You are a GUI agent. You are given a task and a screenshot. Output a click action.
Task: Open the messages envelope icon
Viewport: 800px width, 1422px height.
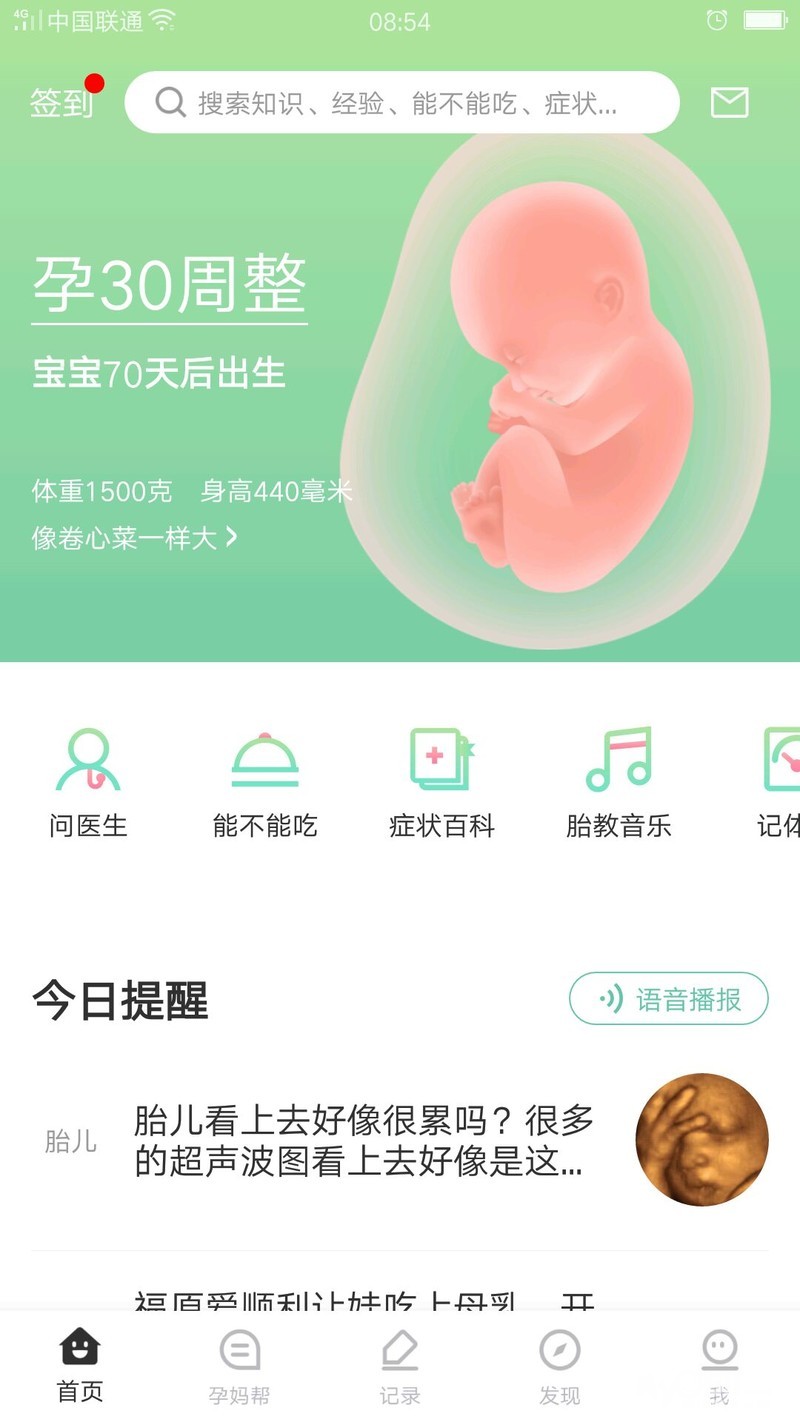729,102
